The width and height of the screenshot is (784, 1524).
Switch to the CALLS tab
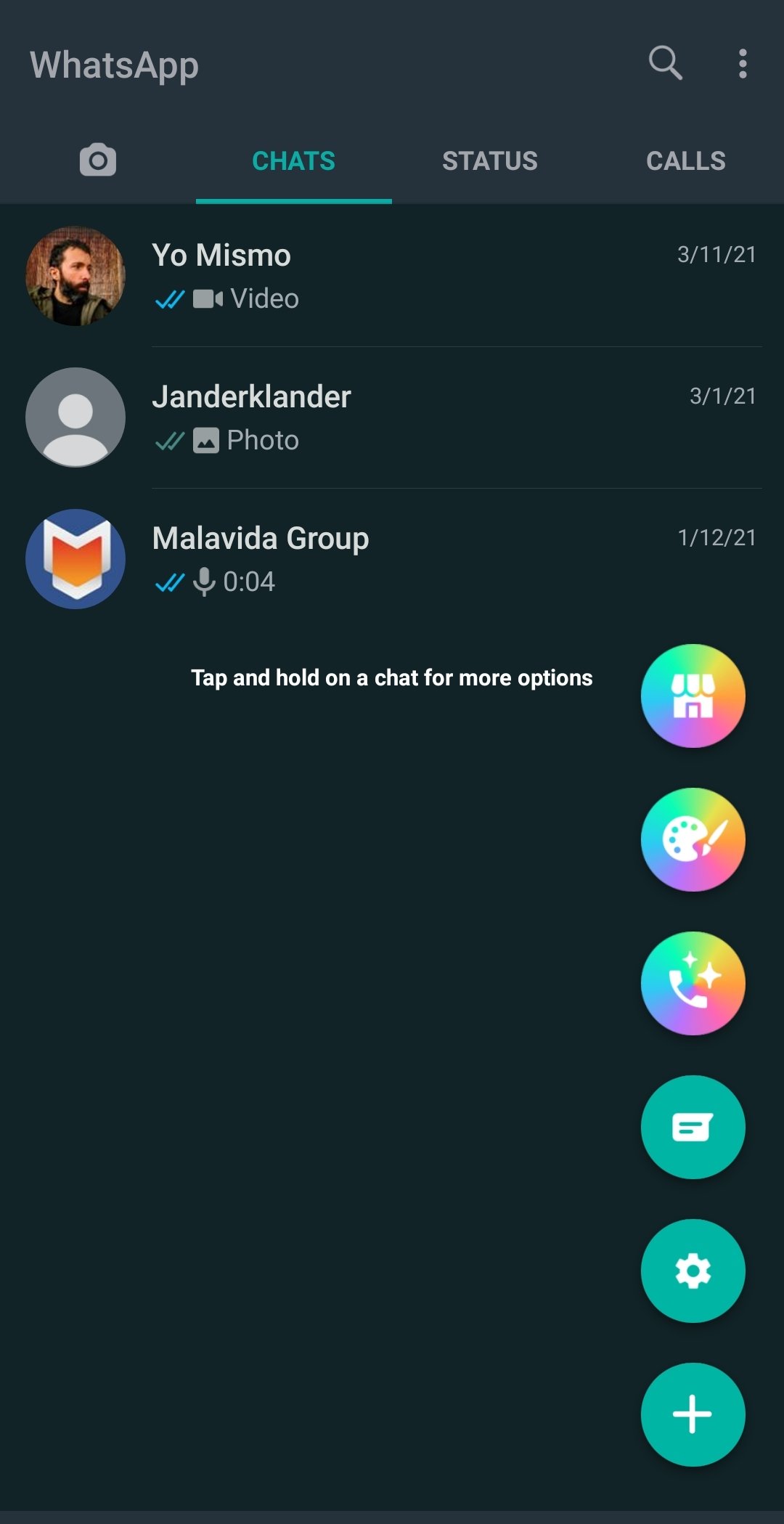coord(685,160)
